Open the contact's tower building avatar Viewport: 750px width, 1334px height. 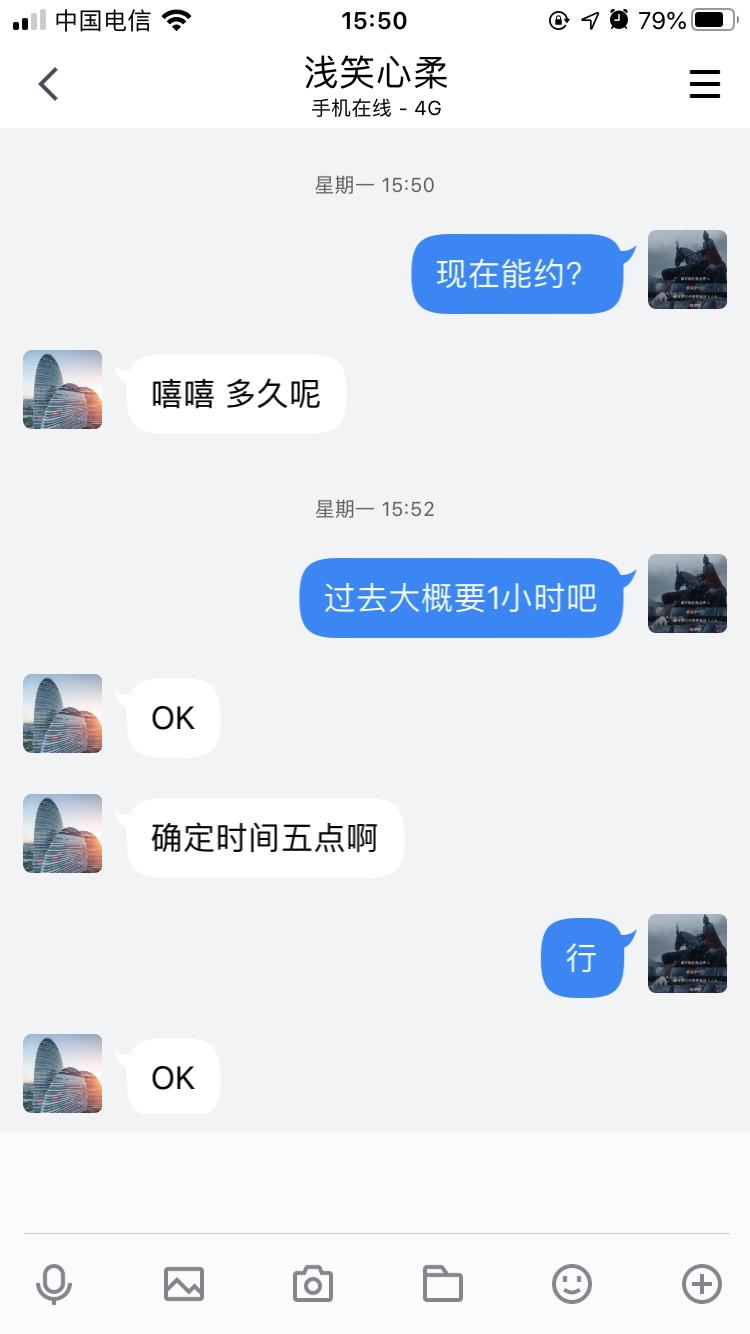pos(62,389)
